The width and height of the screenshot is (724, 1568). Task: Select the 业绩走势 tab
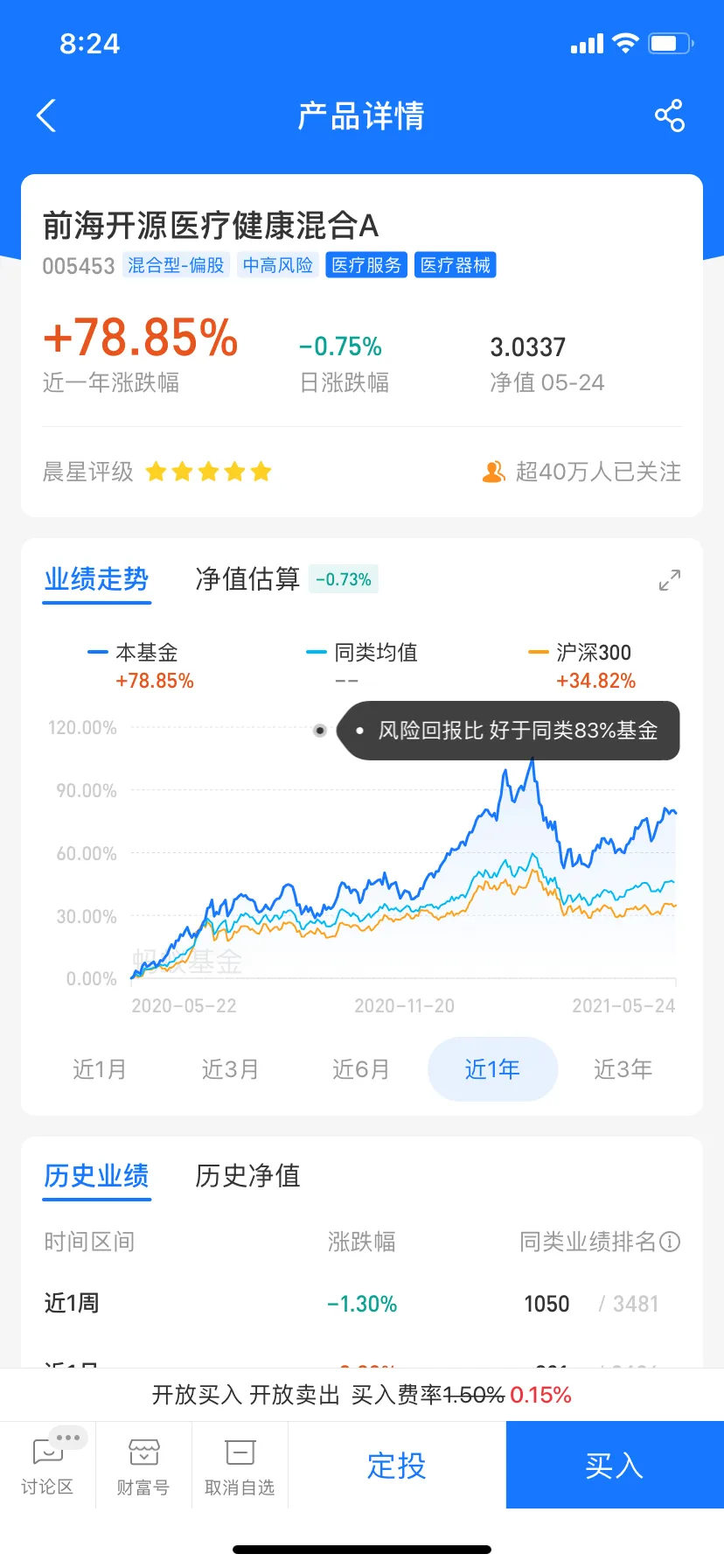pos(97,579)
